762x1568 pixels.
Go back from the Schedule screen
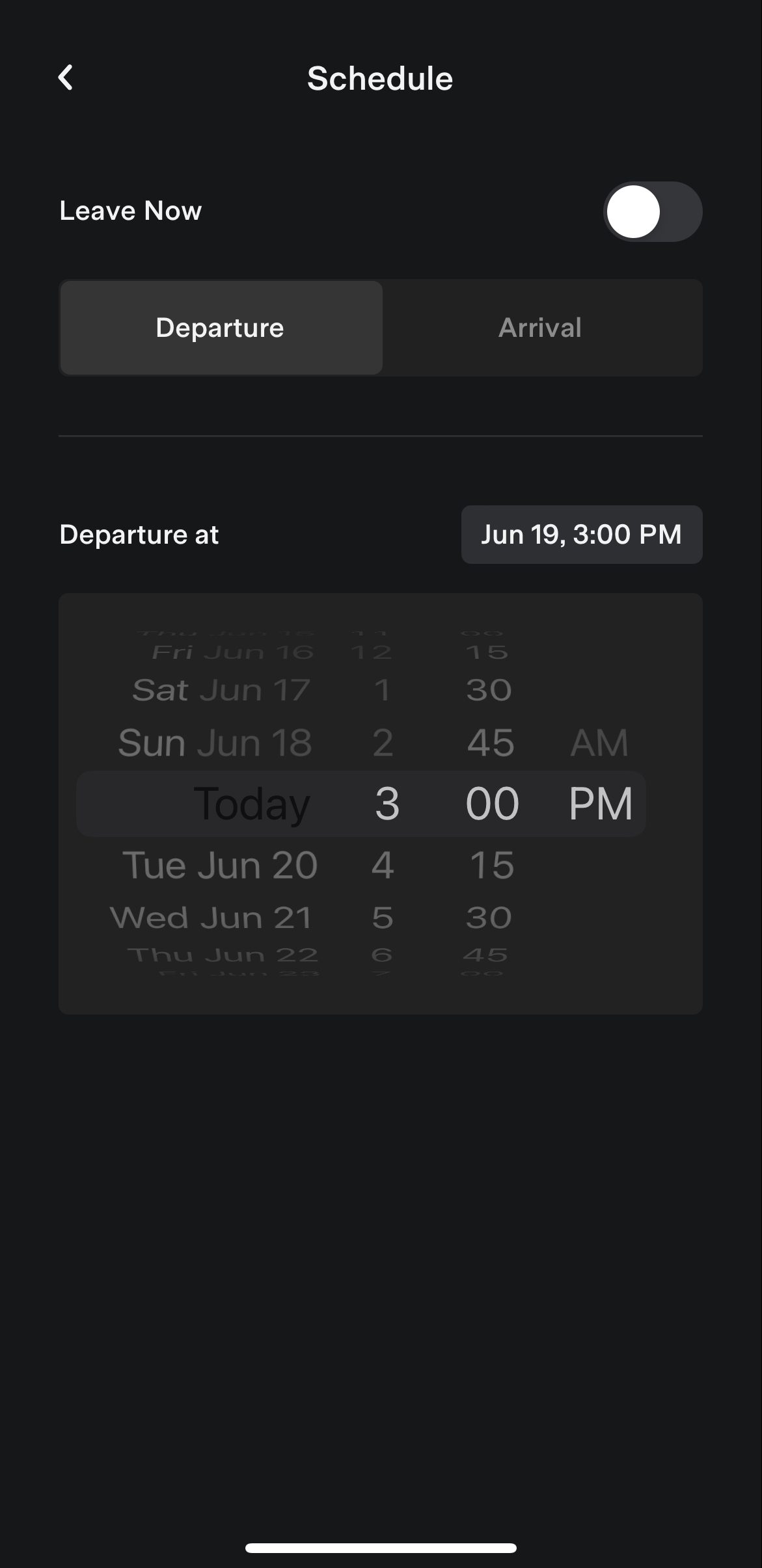(65, 78)
